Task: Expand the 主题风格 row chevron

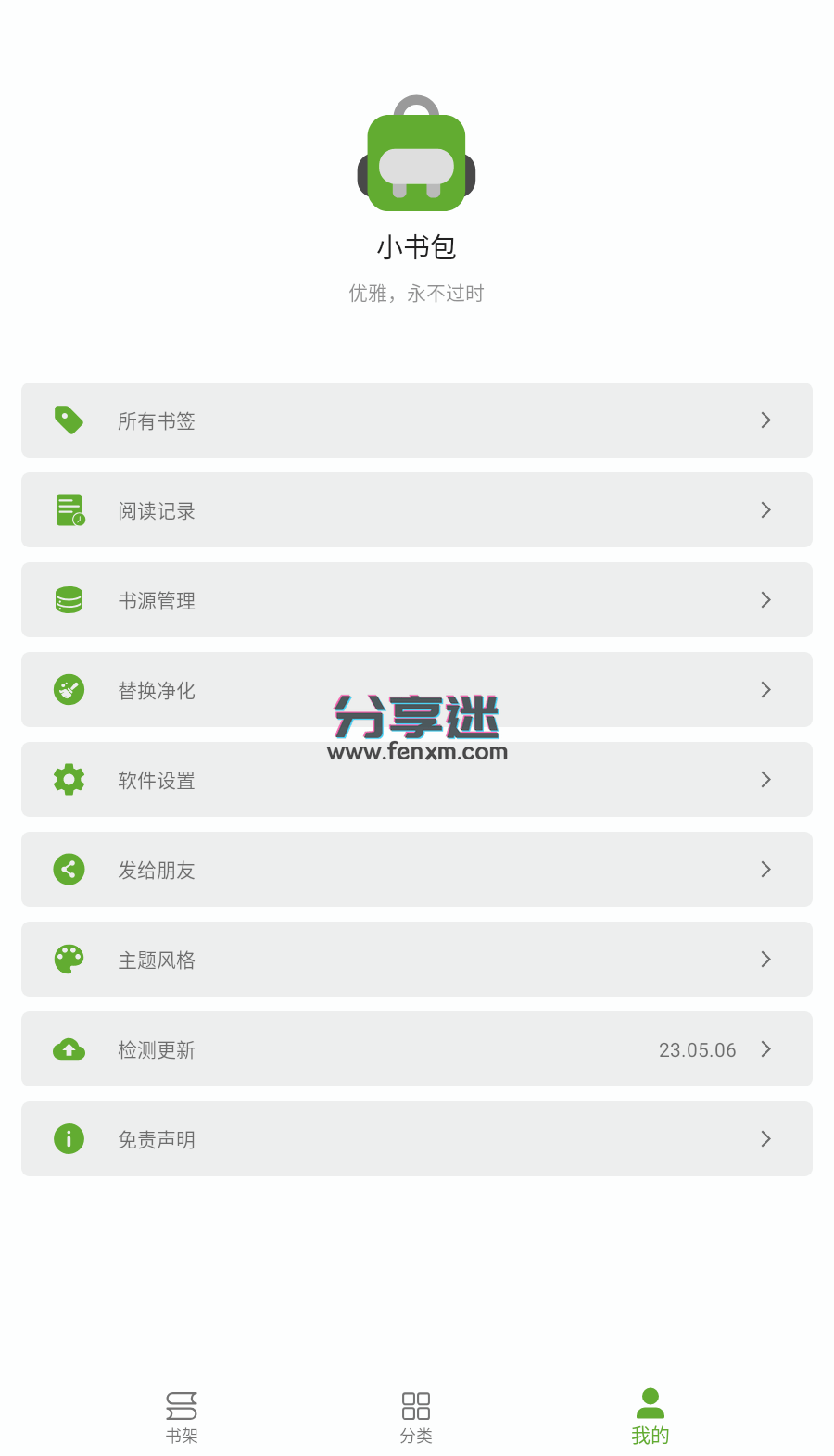Action: 766,960
